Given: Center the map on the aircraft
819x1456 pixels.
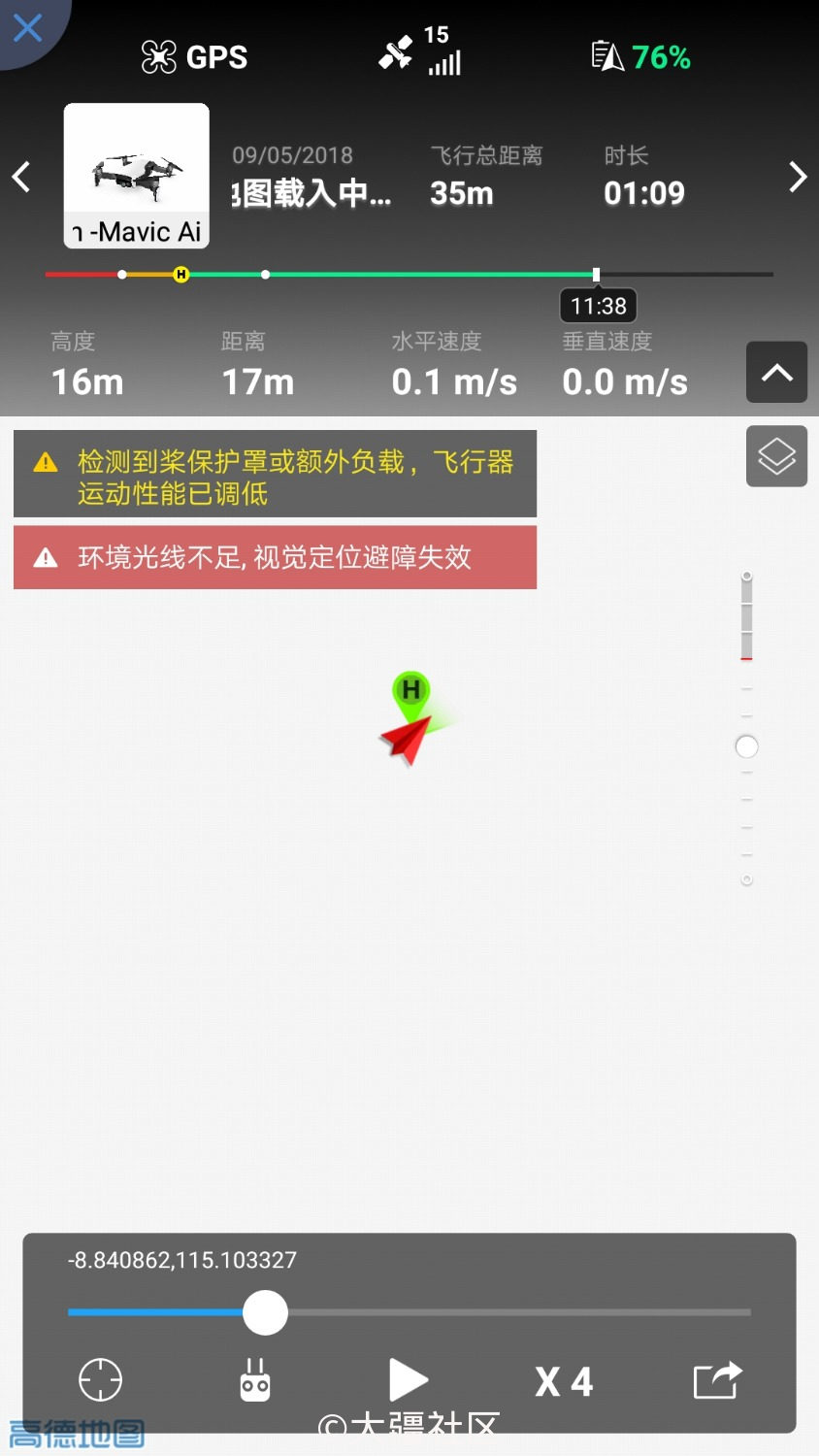Looking at the screenshot, I should pos(100,1380).
